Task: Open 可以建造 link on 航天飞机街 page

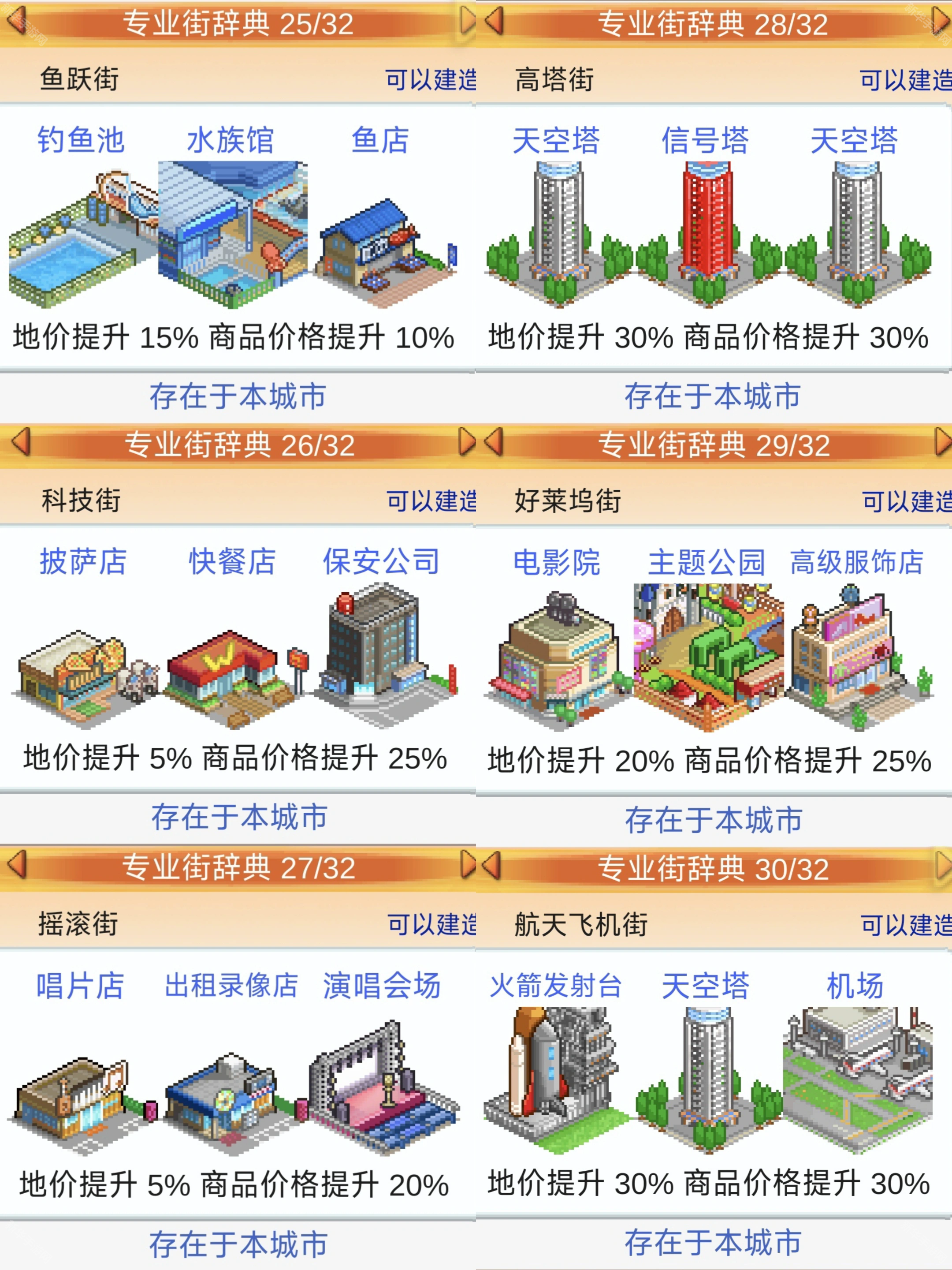Action: pyautogui.click(x=907, y=924)
